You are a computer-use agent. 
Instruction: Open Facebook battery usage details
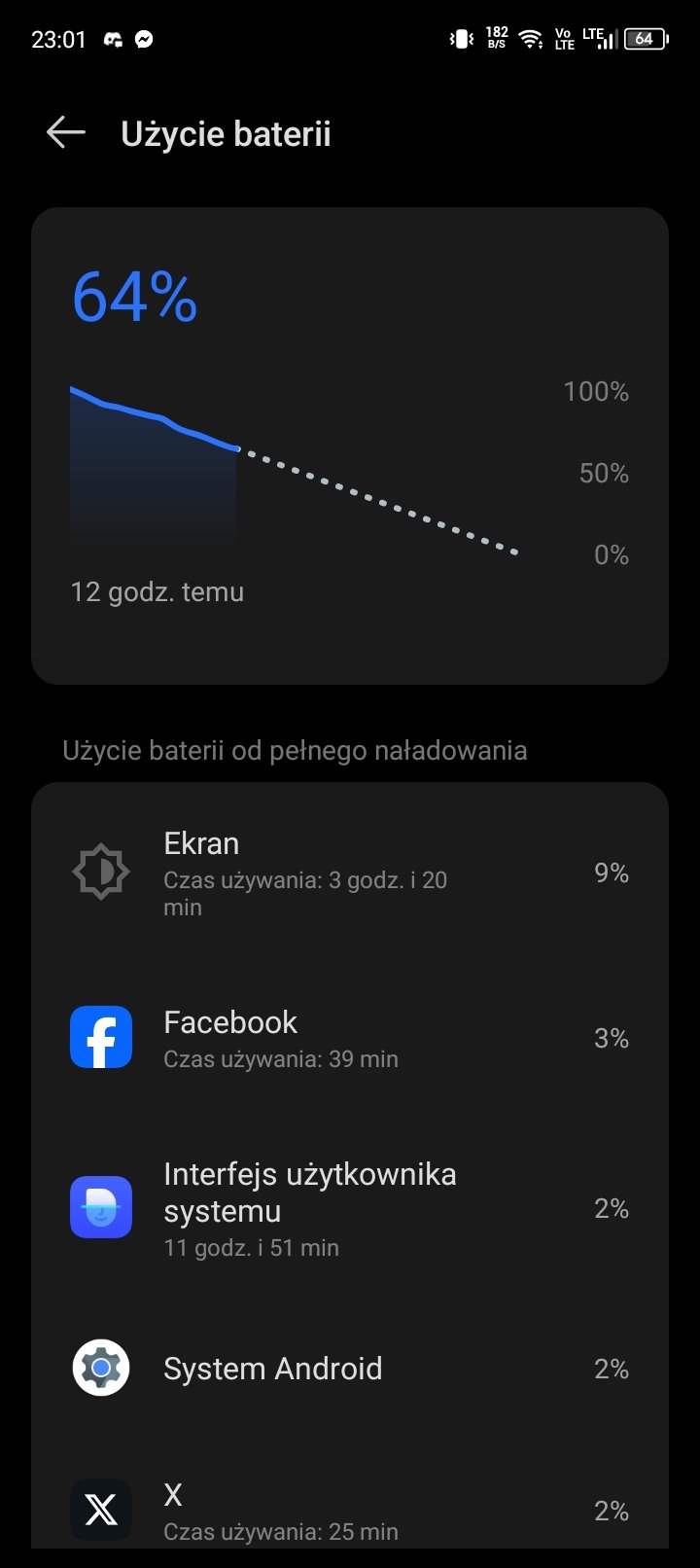[350, 1038]
